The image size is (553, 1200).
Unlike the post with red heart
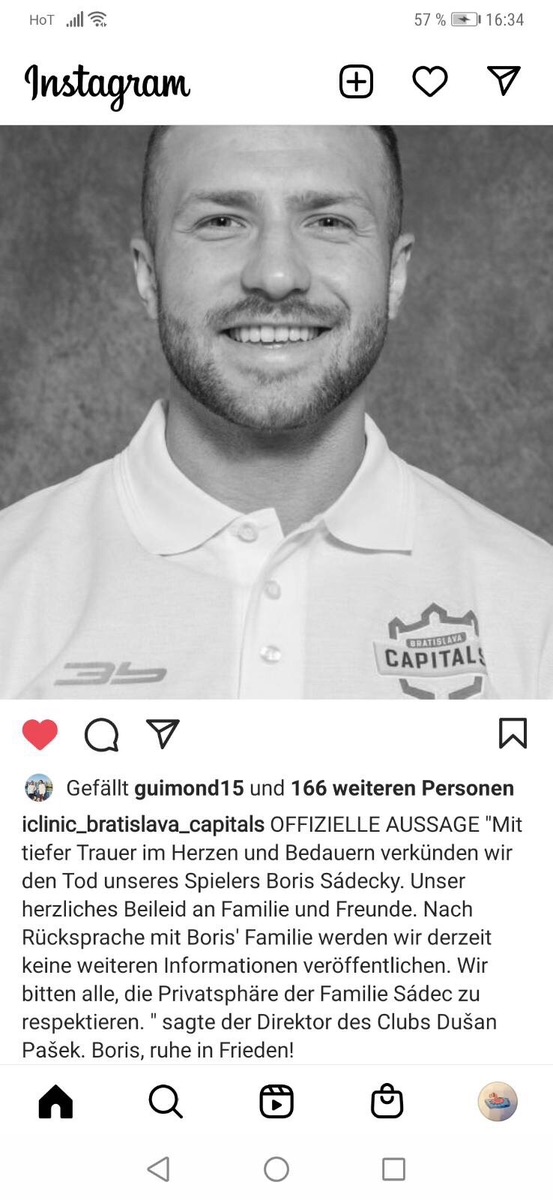pos(40,735)
